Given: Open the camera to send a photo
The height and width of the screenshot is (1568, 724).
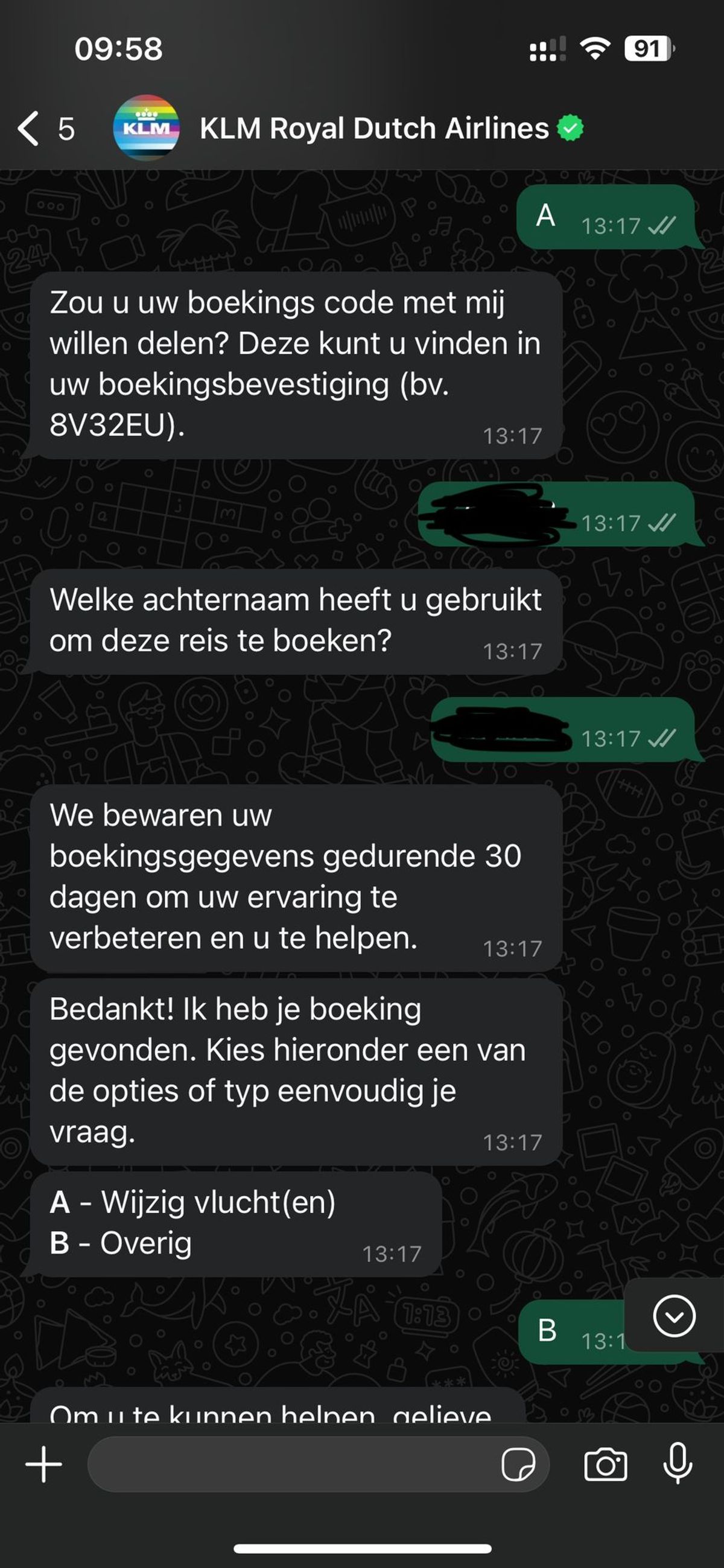Looking at the screenshot, I should pos(605,1465).
